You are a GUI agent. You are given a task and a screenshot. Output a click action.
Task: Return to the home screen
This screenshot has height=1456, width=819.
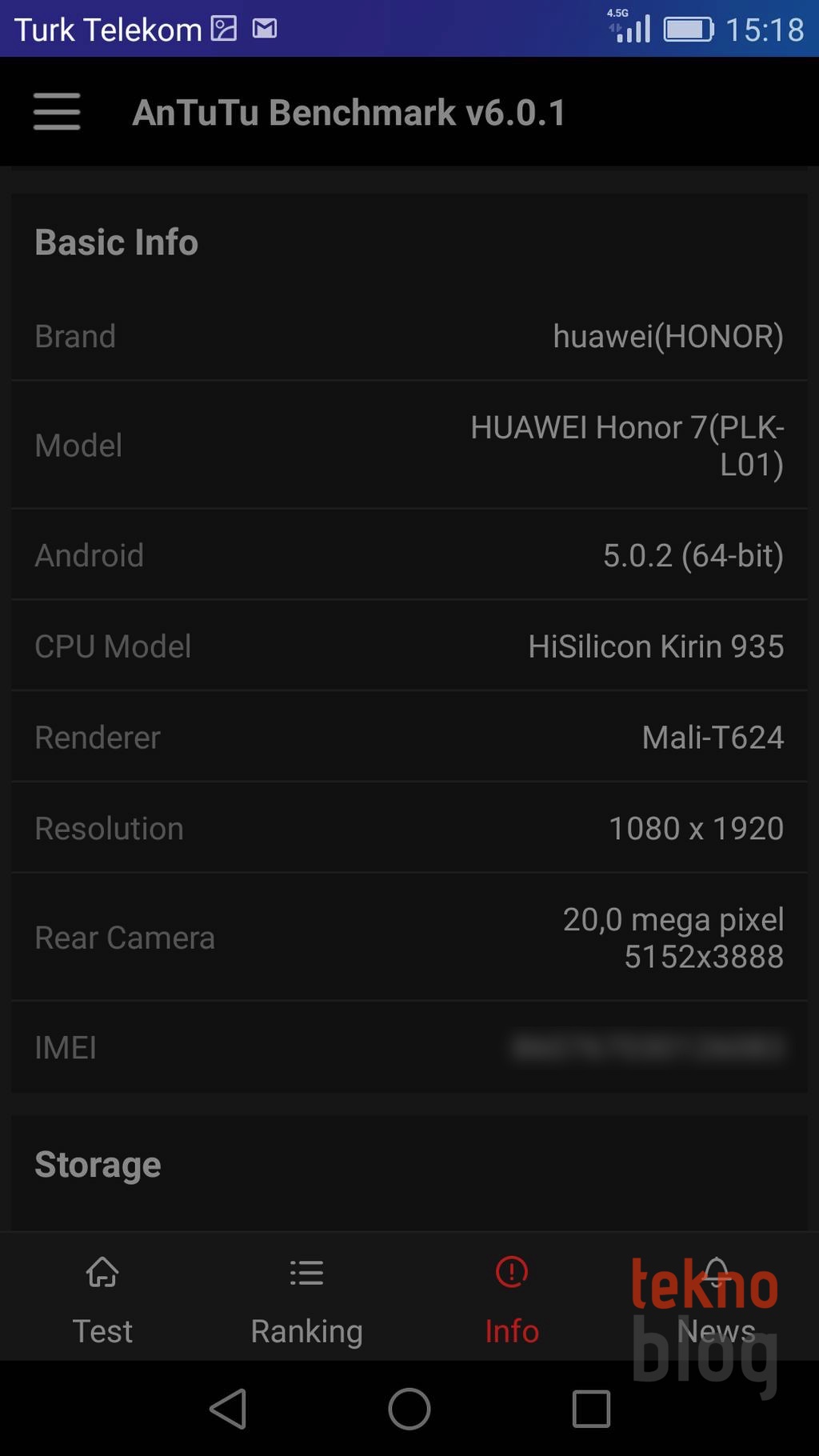[x=409, y=1409]
